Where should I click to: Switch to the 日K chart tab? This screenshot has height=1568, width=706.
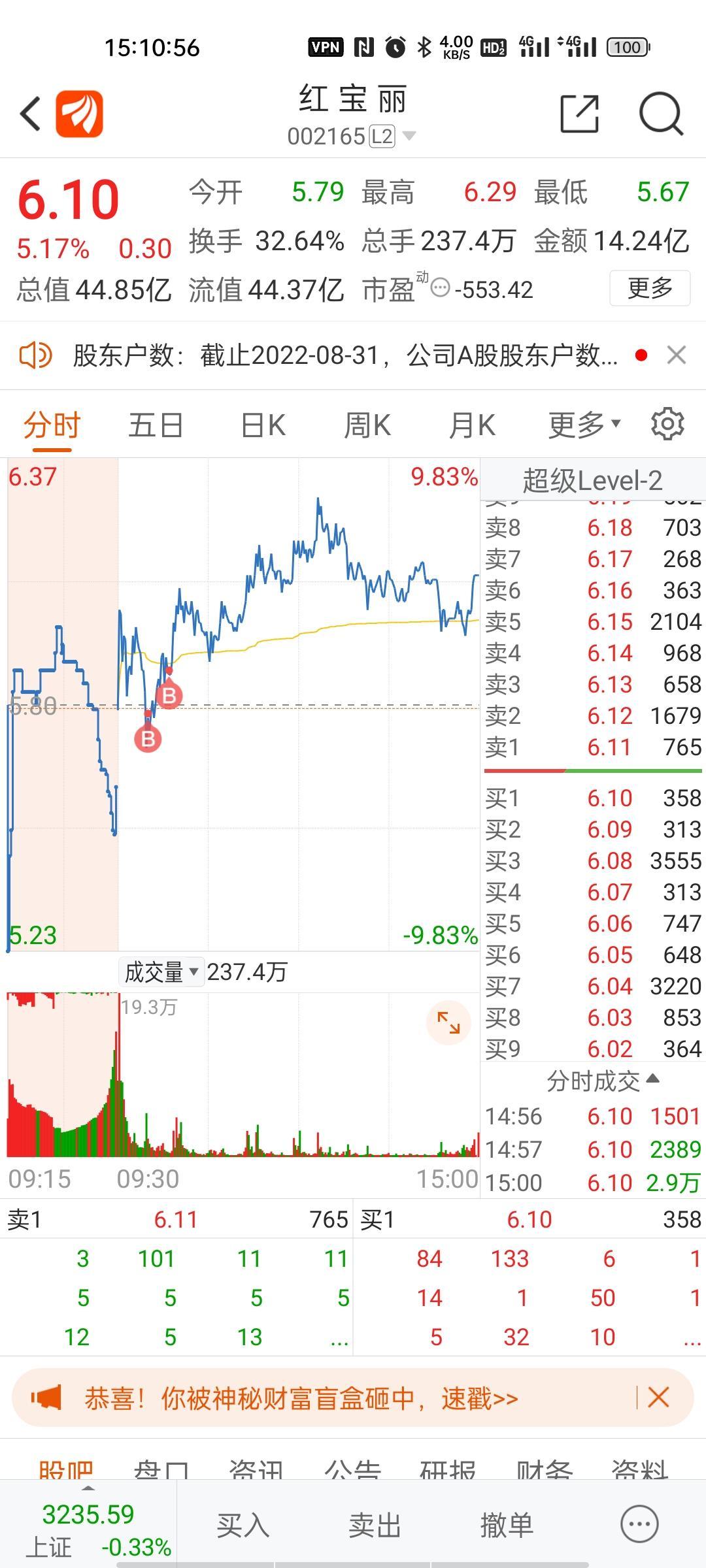click(263, 425)
